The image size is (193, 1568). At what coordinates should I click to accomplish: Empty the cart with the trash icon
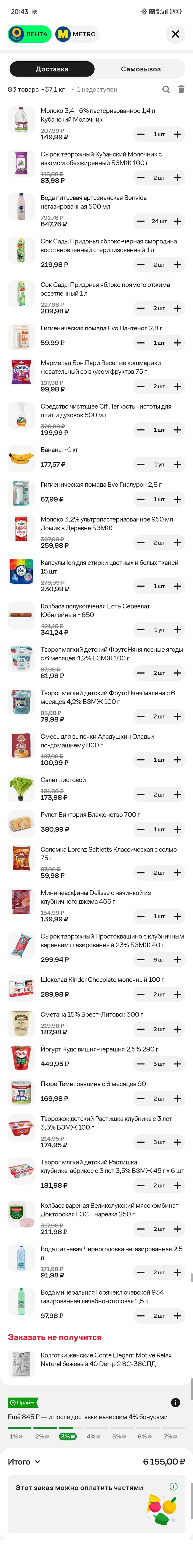coord(181,89)
